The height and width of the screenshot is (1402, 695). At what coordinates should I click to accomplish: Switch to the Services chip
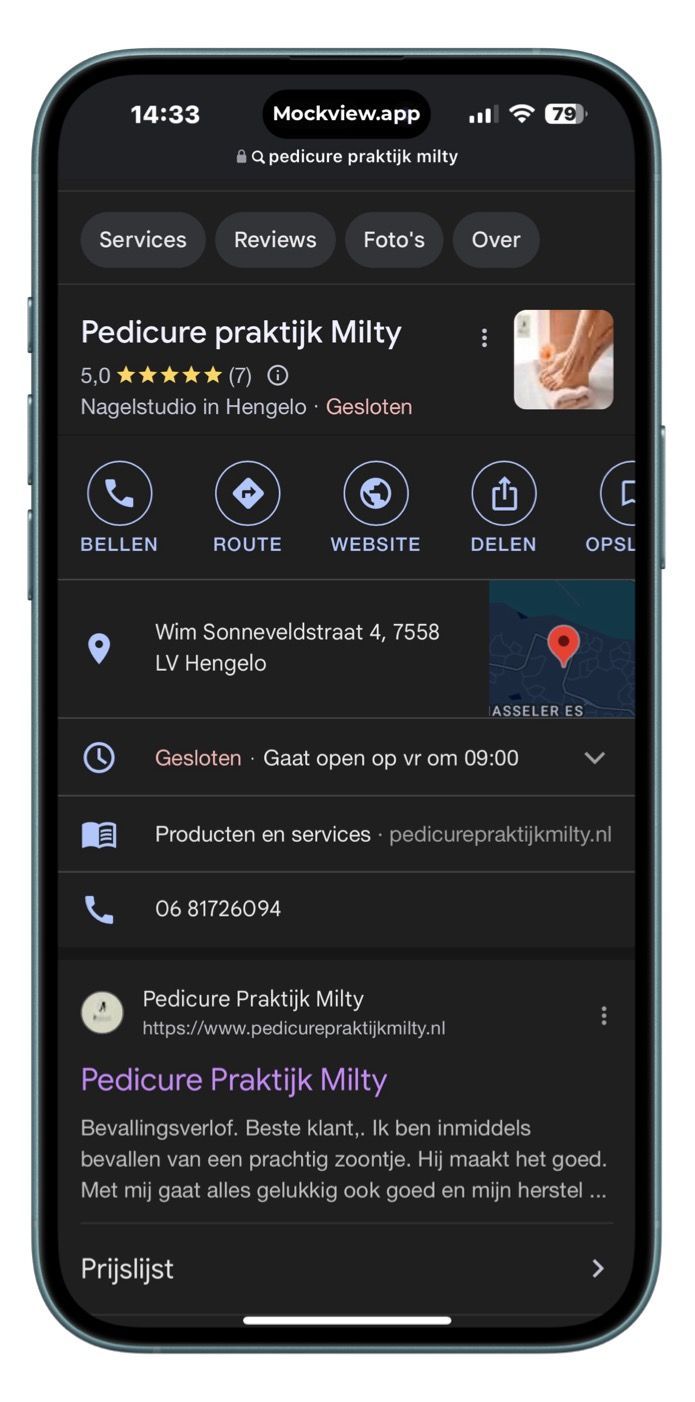142,240
